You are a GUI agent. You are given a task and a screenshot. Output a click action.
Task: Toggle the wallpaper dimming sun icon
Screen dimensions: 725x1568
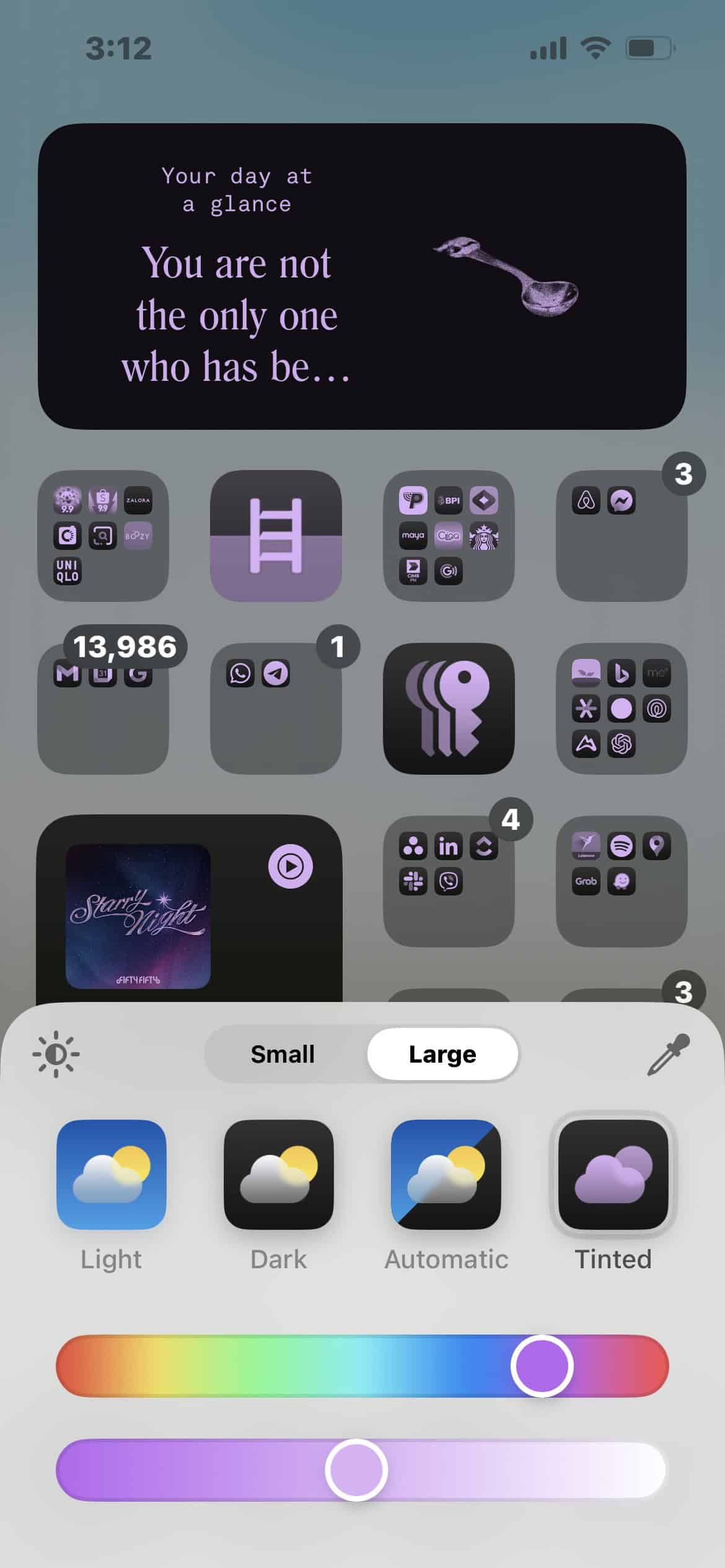pos(56,1054)
